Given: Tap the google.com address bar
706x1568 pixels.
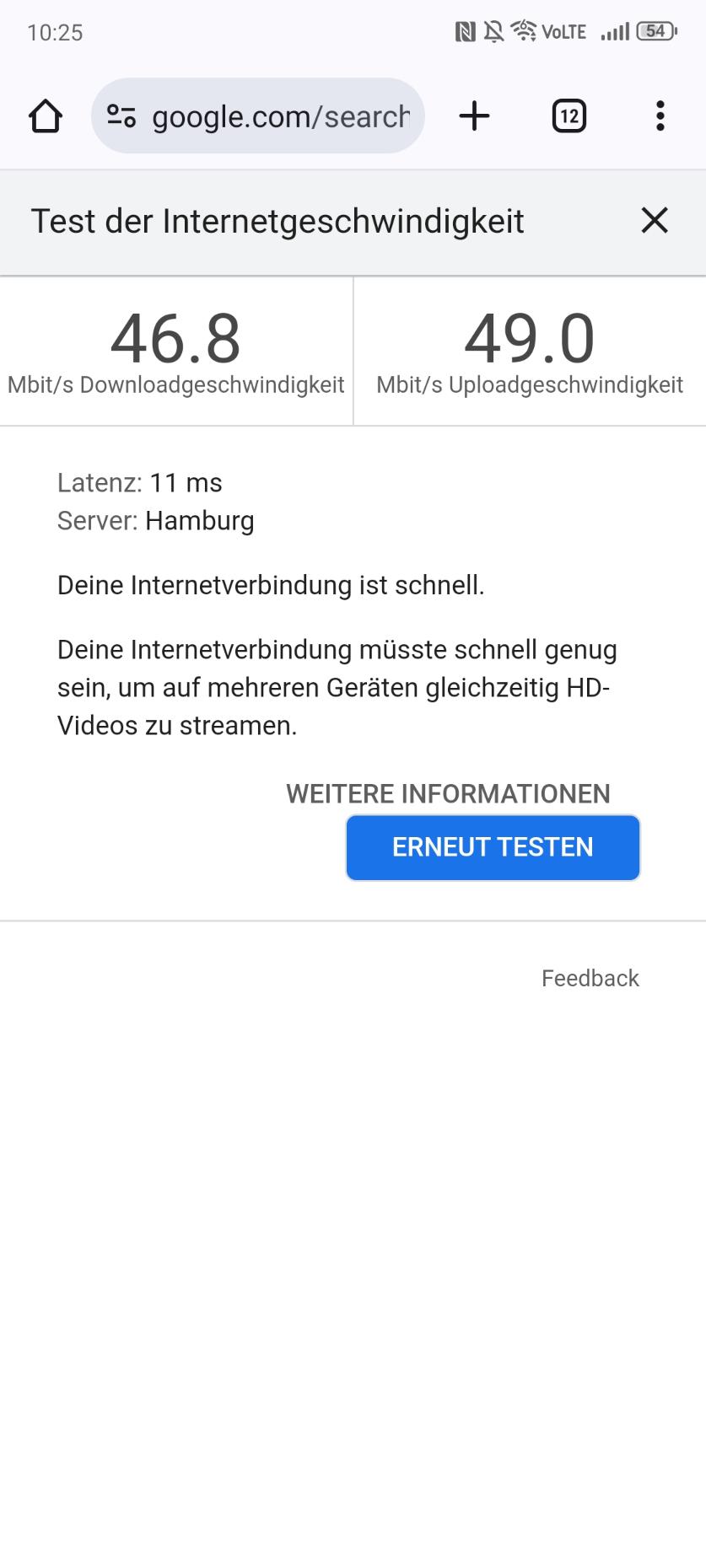Looking at the screenshot, I should click(257, 116).
